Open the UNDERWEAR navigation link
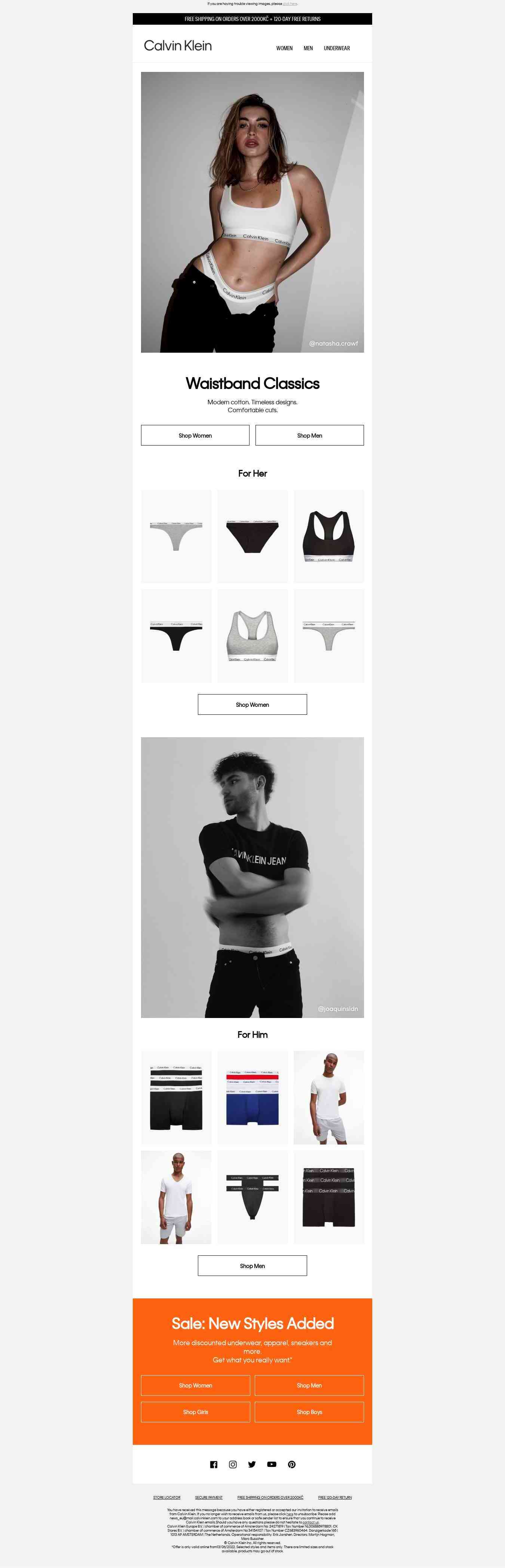Image resolution: width=505 pixels, height=1568 pixels. 336,48
